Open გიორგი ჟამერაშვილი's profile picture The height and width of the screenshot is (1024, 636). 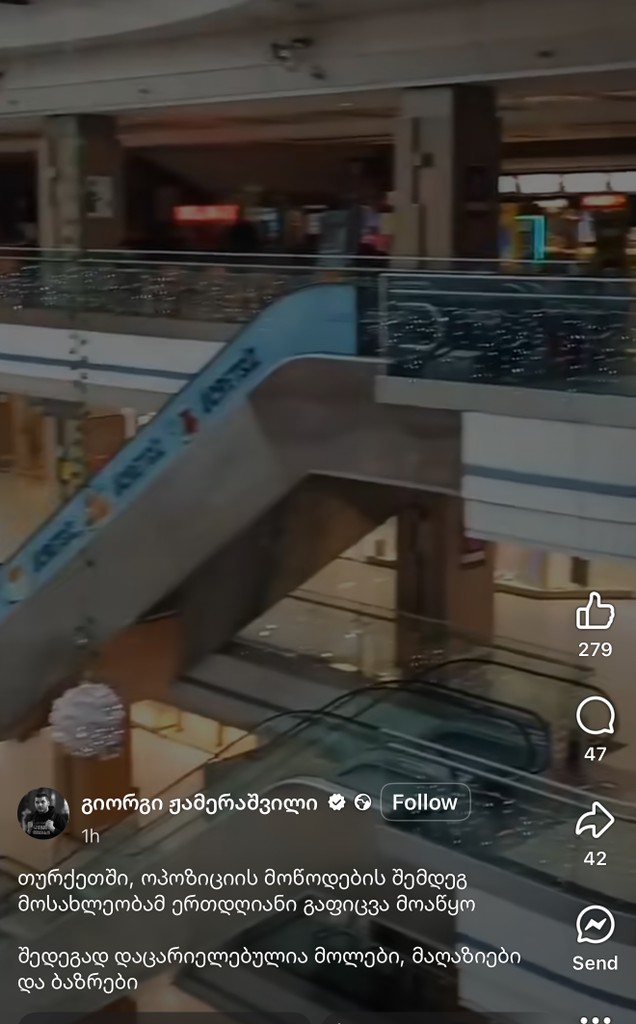[x=43, y=813]
